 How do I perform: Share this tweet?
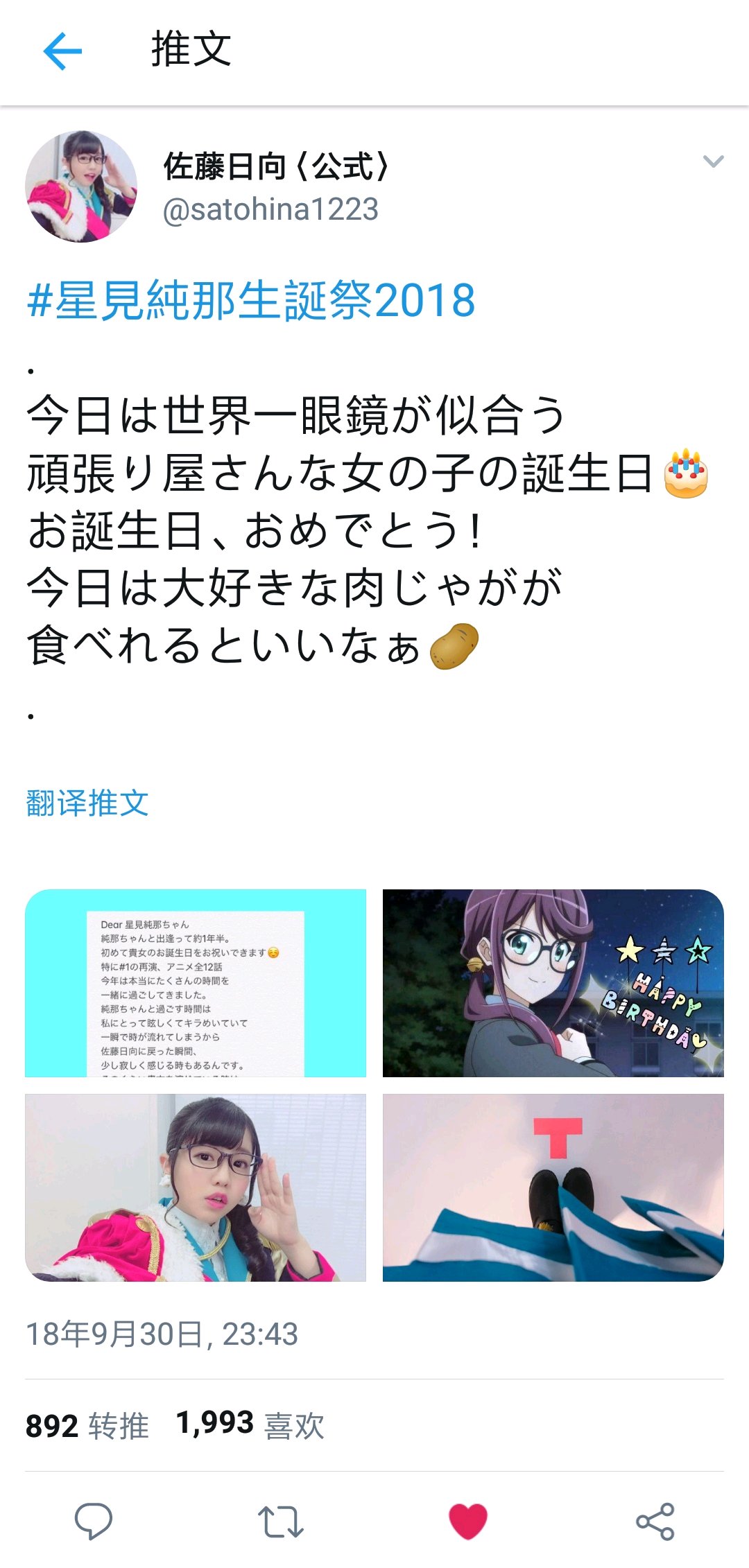[655, 1521]
